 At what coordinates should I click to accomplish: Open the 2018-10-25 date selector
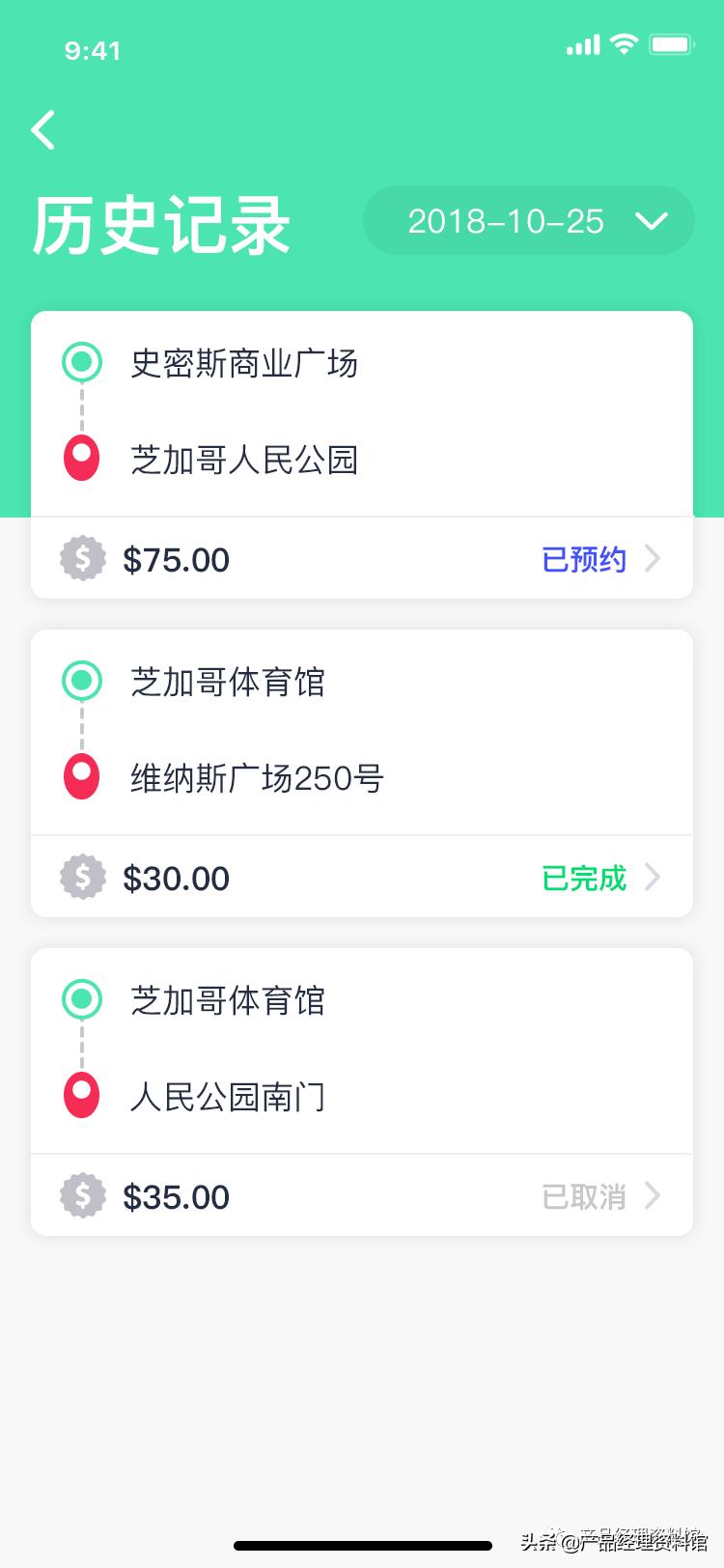(528, 220)
